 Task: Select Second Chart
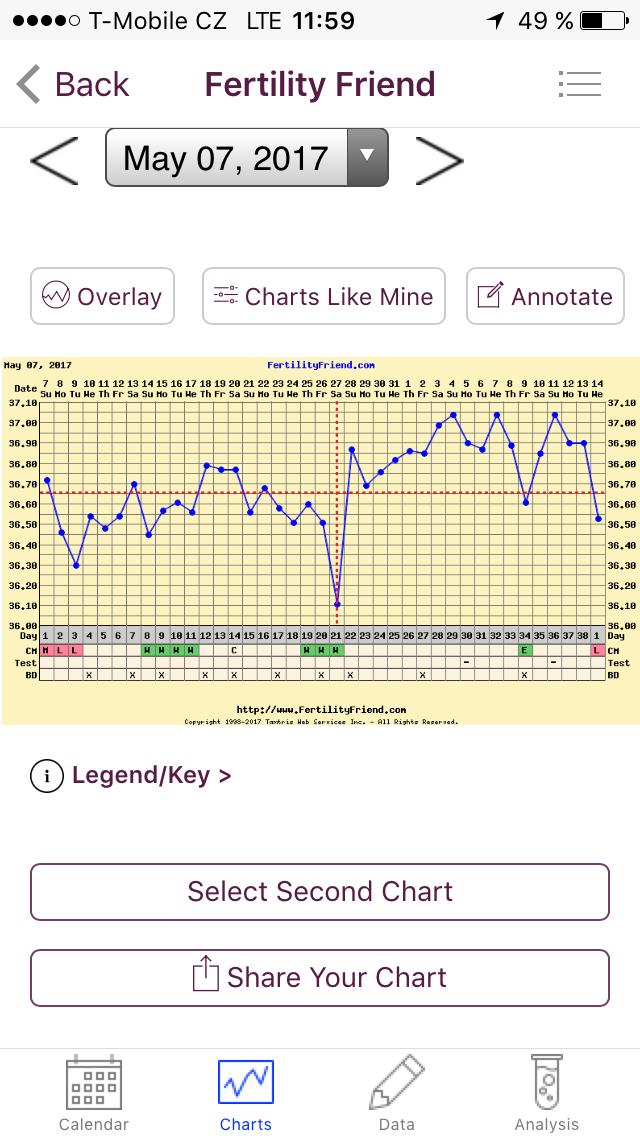320,891
